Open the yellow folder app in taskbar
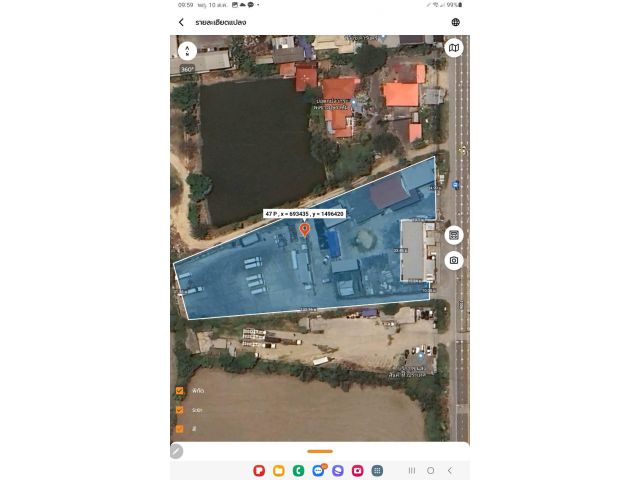The width and height of the screenshot is (640, 480). 279,470
